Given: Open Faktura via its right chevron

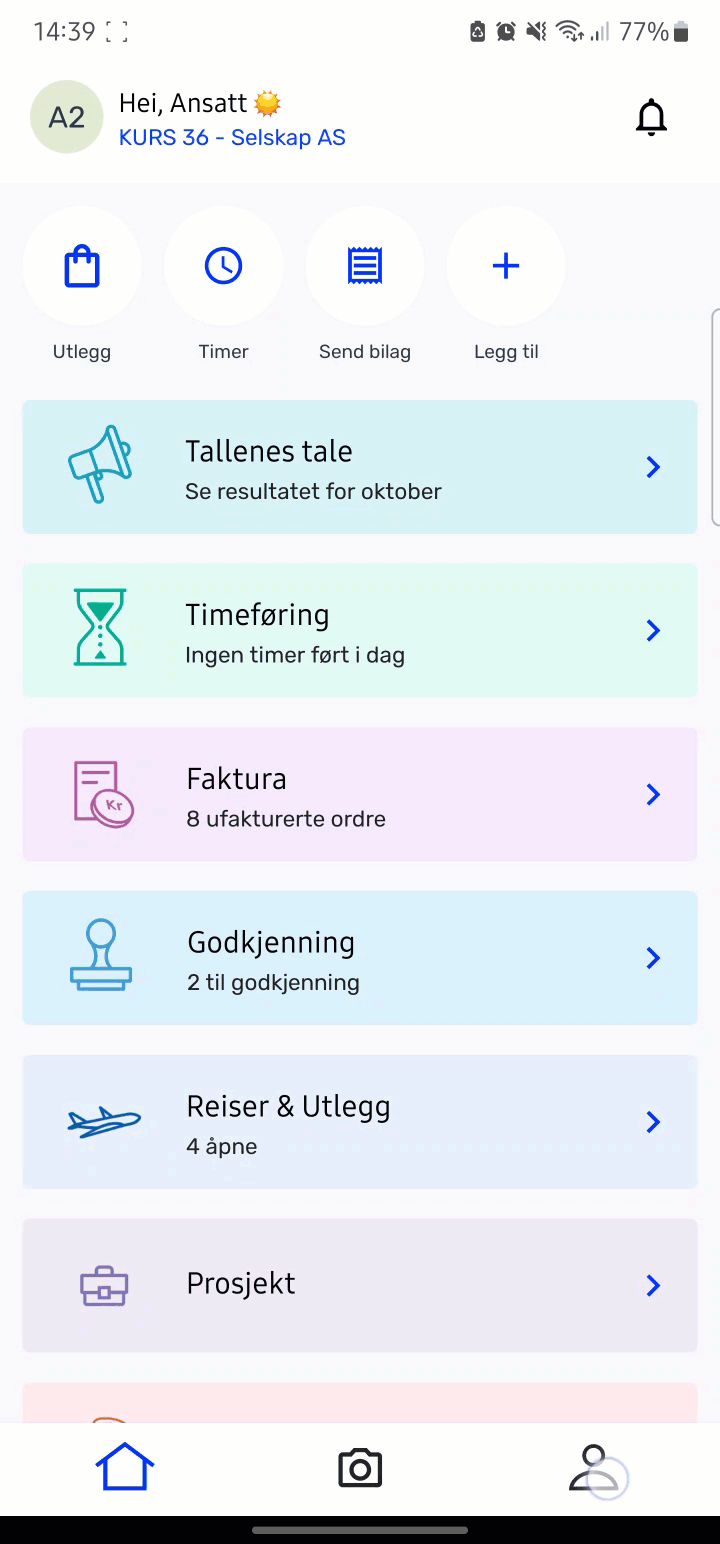Looking at the screenshot, I should pyautogui.click(x=653, y=794).
